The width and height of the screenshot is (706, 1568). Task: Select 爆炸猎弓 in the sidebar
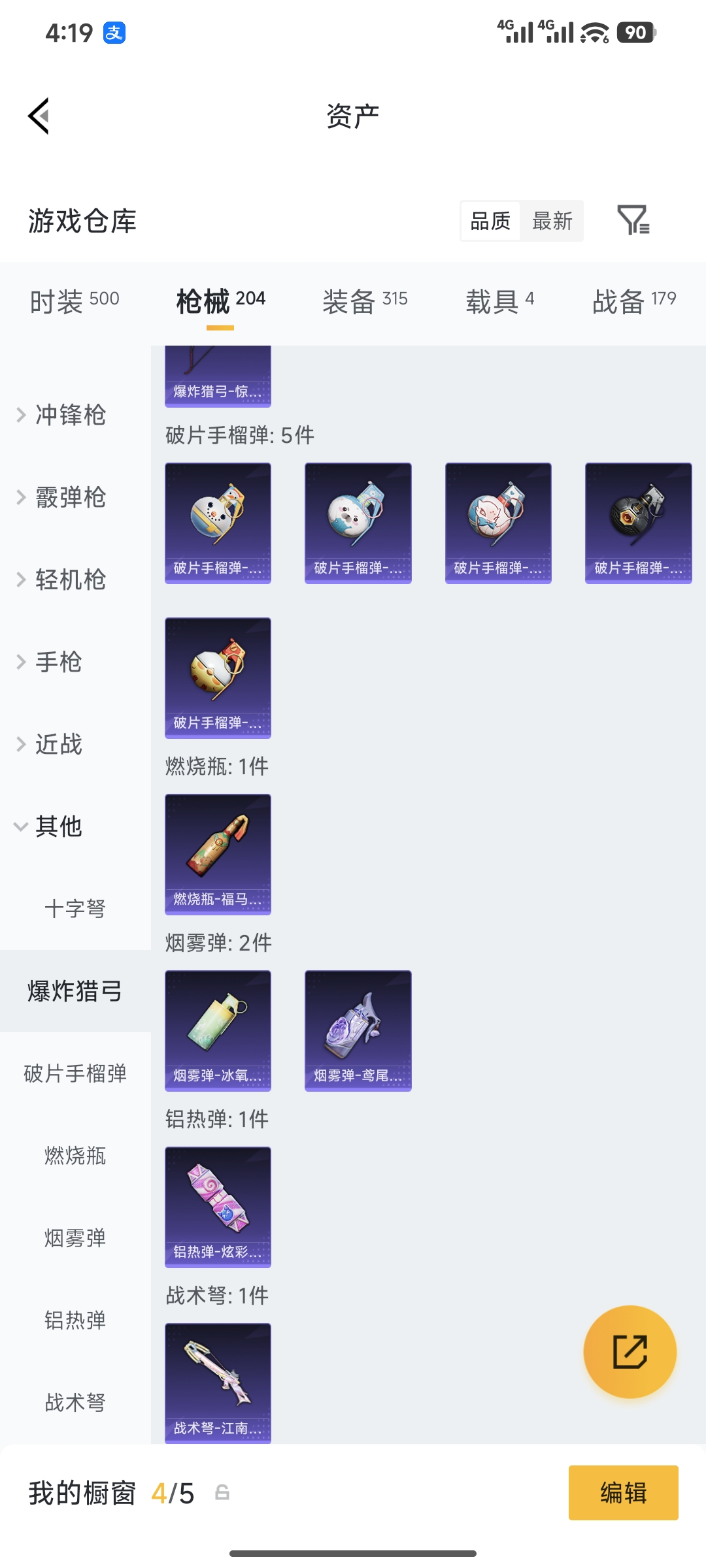click(x=75, y=990)
